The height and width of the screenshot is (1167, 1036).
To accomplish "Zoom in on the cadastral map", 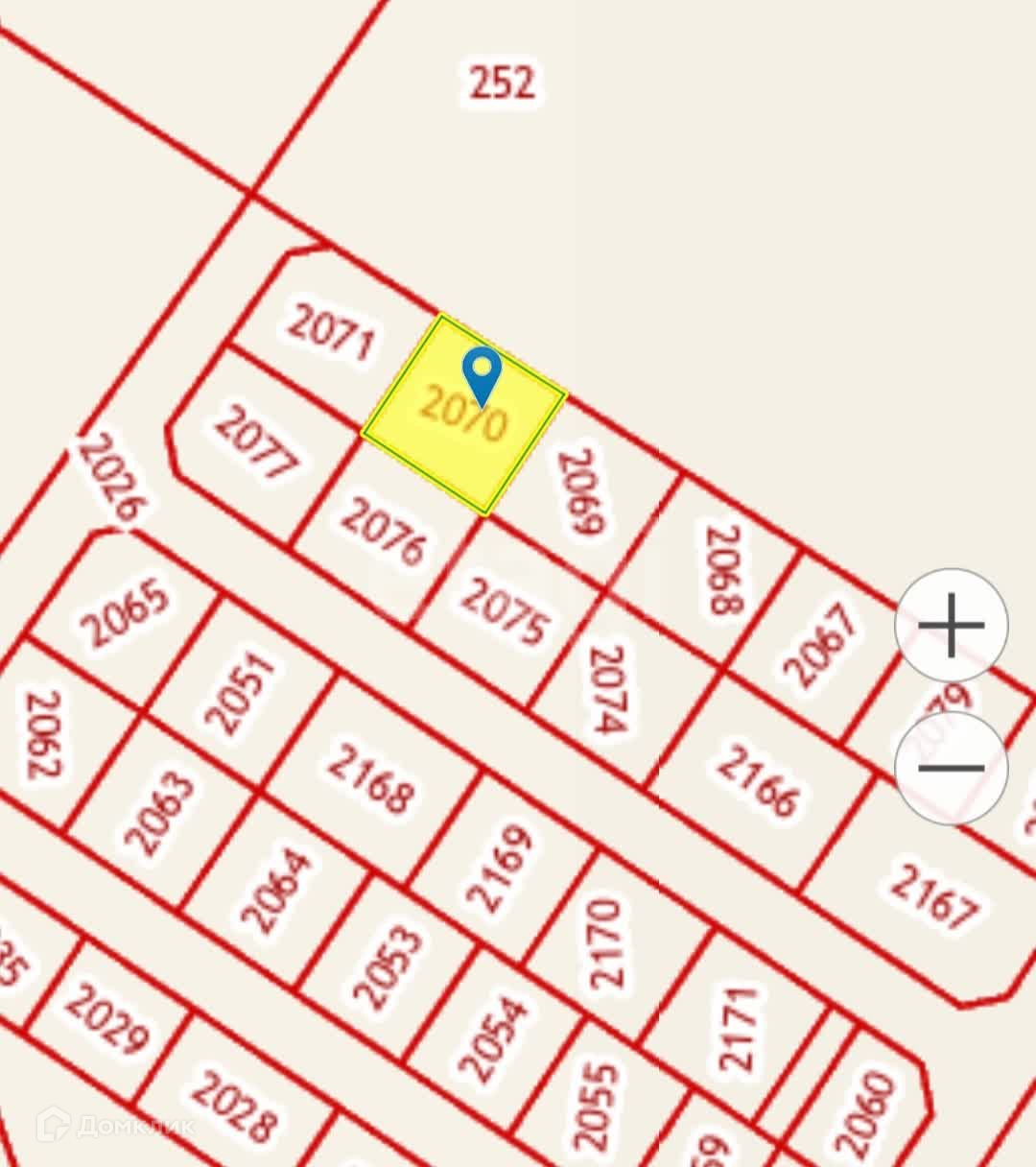I will pos(951,626).
